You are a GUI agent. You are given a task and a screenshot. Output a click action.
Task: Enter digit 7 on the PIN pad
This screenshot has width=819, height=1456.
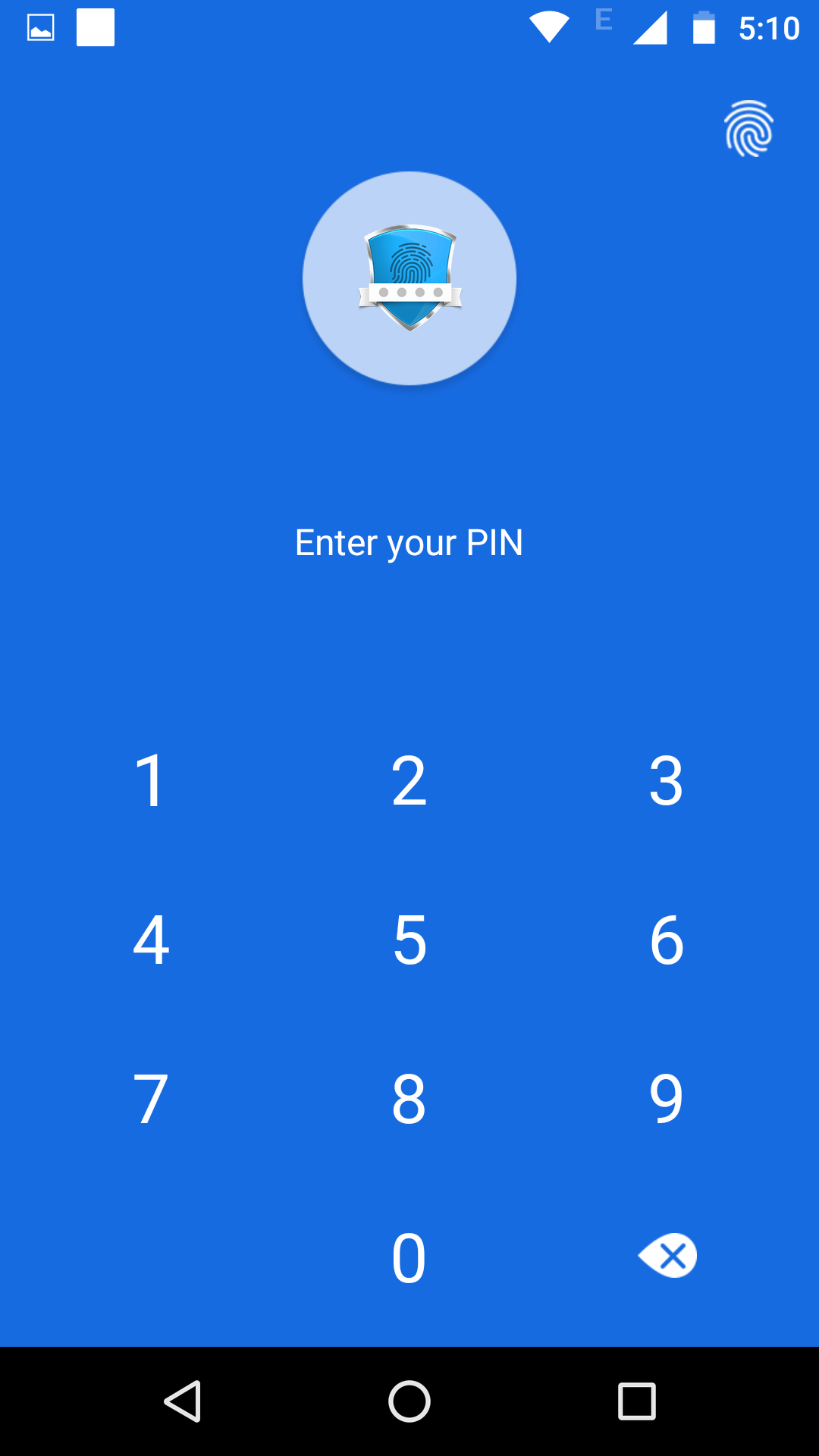pos(150,1100)
